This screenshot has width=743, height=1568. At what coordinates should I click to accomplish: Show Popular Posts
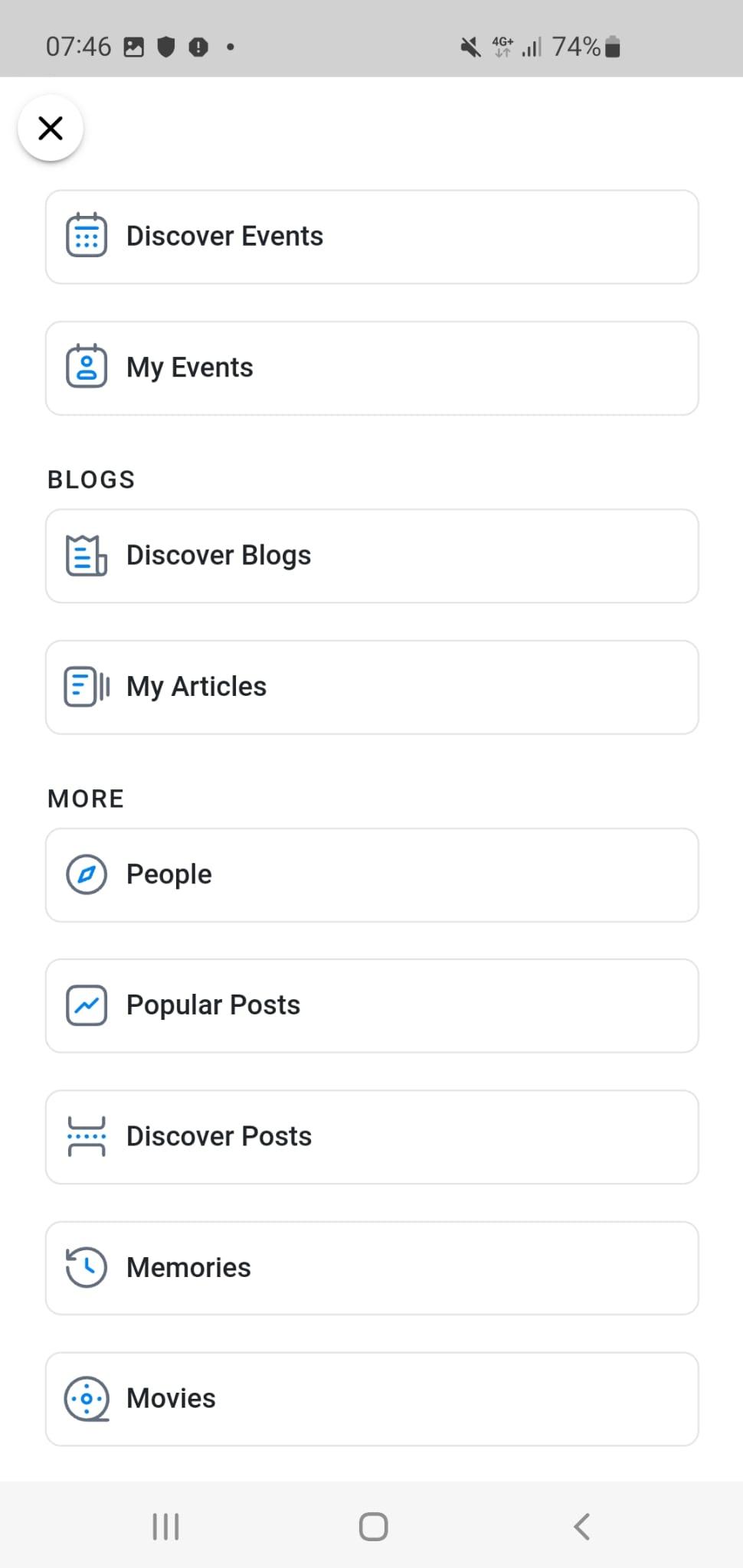point(372,1005)
